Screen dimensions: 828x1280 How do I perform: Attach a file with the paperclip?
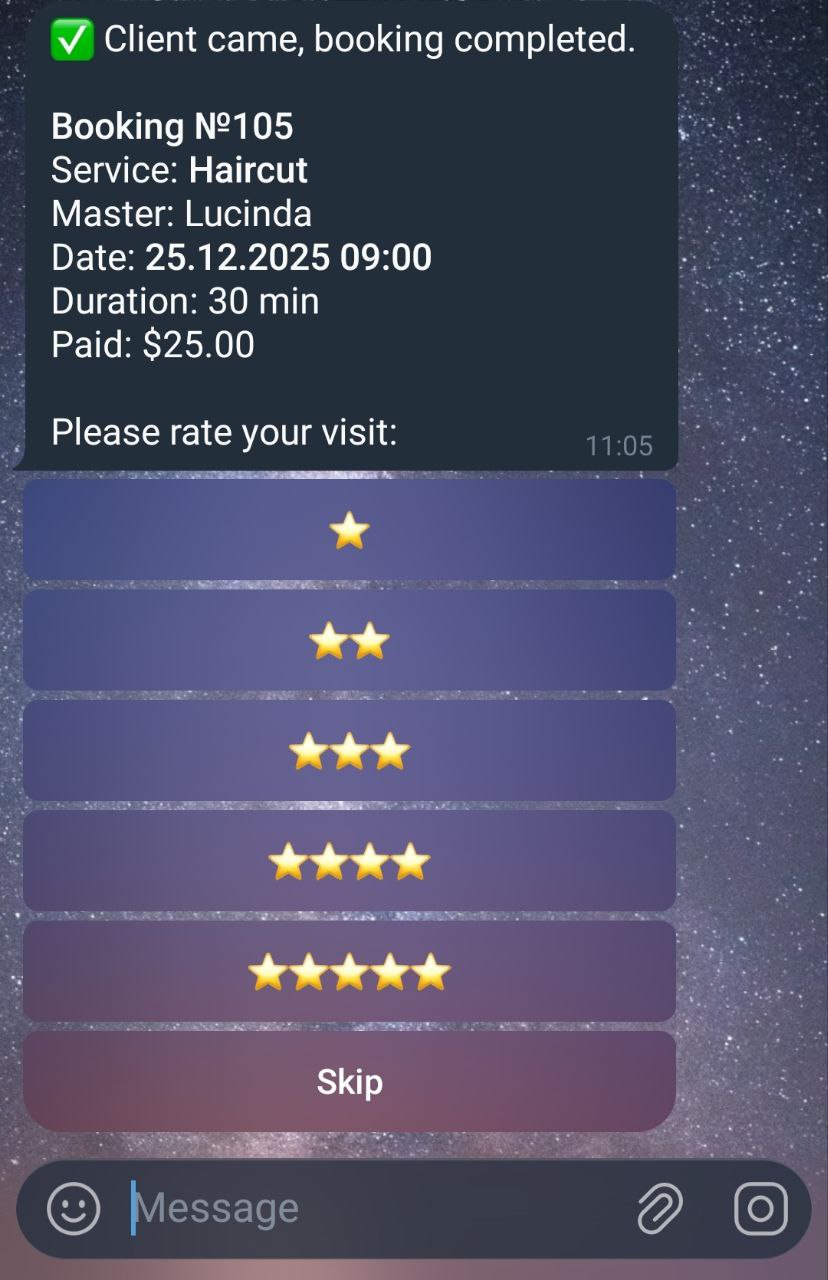click(x=660, y=1208)
